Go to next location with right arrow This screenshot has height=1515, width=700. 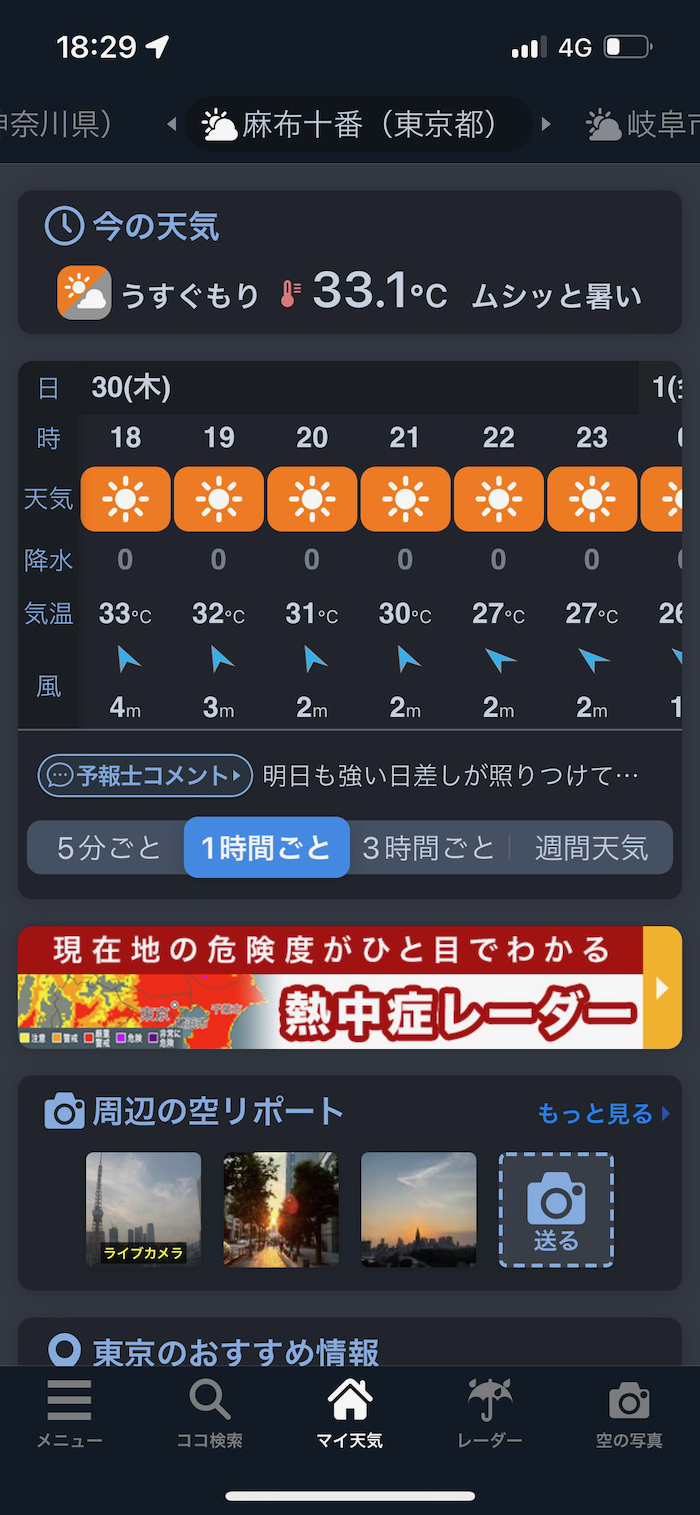[546, 125]
